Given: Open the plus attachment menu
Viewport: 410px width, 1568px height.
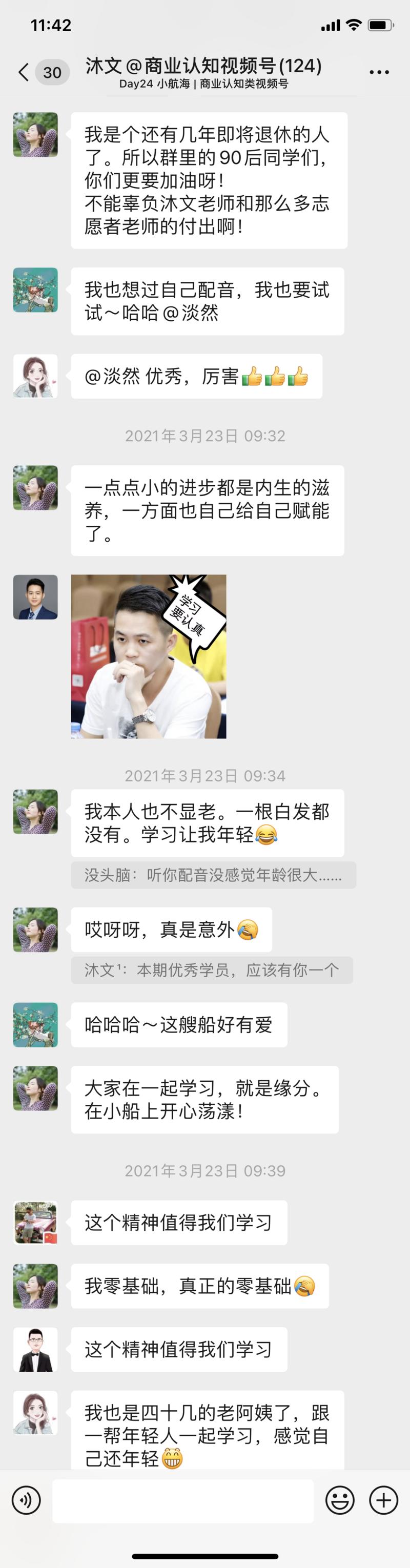Looking at the screenshot, I should click(x=384, y=1500).
